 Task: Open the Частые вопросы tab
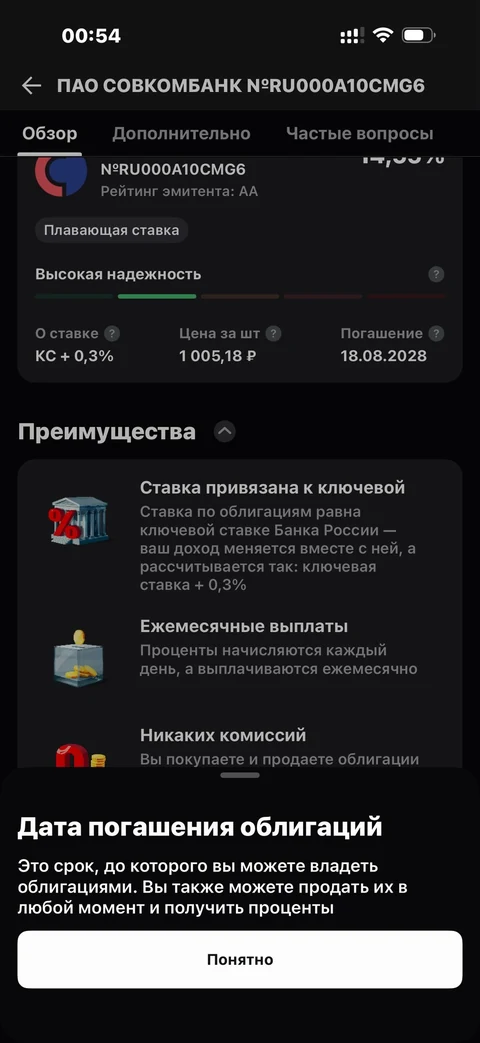point(359,134)
